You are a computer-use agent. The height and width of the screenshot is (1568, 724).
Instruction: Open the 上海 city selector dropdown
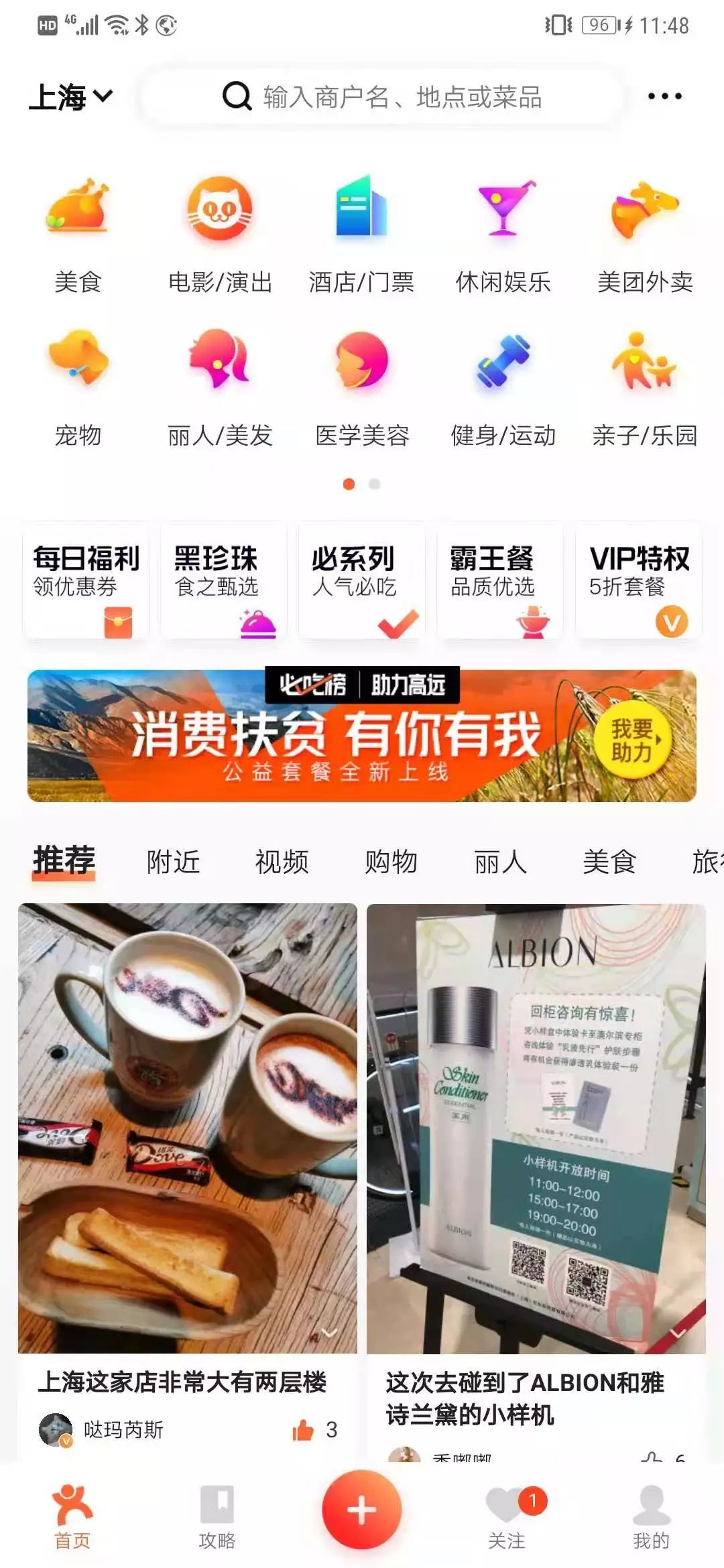70,97
